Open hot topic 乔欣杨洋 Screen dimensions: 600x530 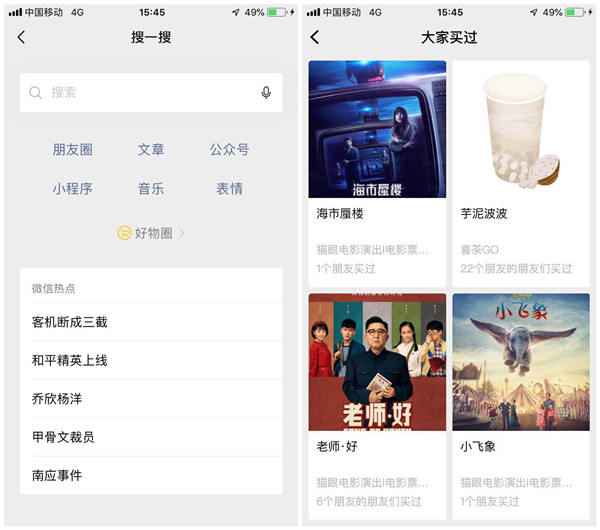(151, 398)
